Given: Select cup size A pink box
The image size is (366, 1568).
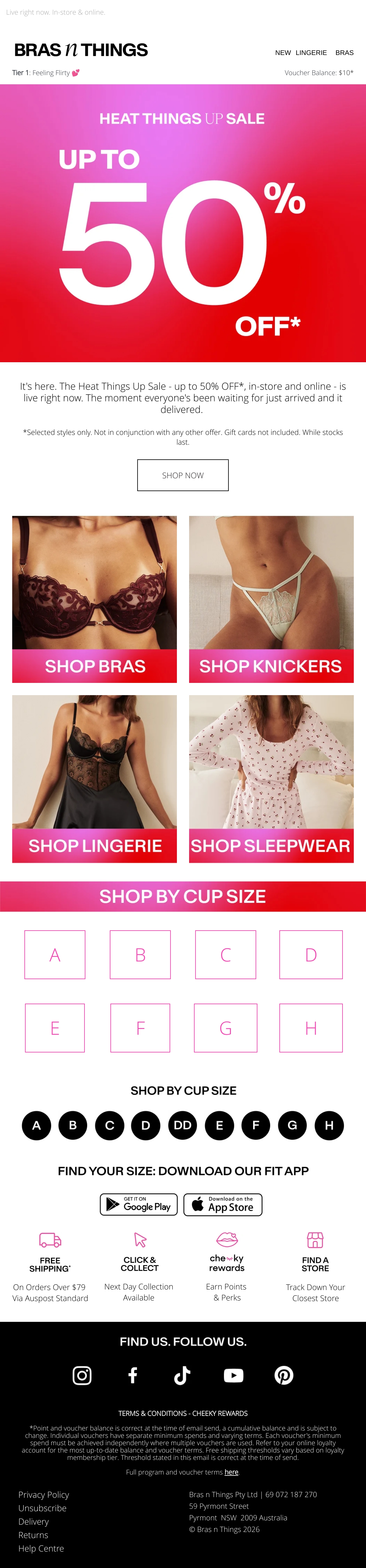Looking at the screenshot, I should pos(55,954).
